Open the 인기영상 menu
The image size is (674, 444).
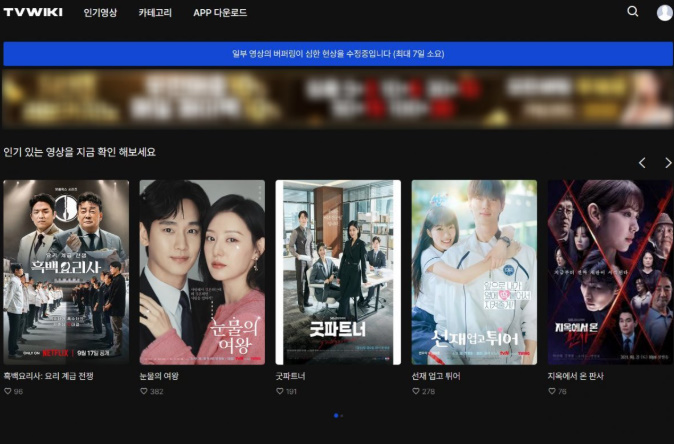point(102,13)
